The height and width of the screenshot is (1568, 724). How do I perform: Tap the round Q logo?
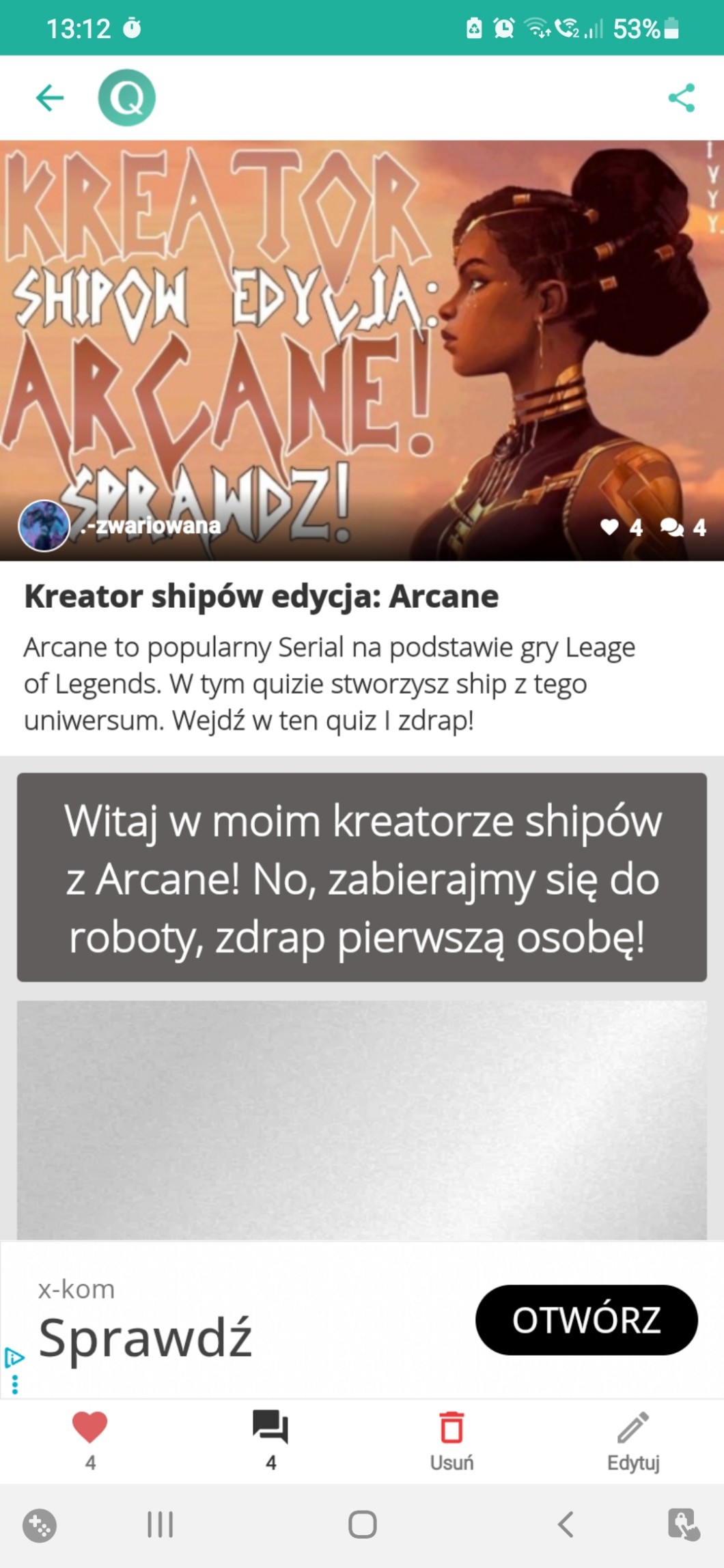pos(127,98)
